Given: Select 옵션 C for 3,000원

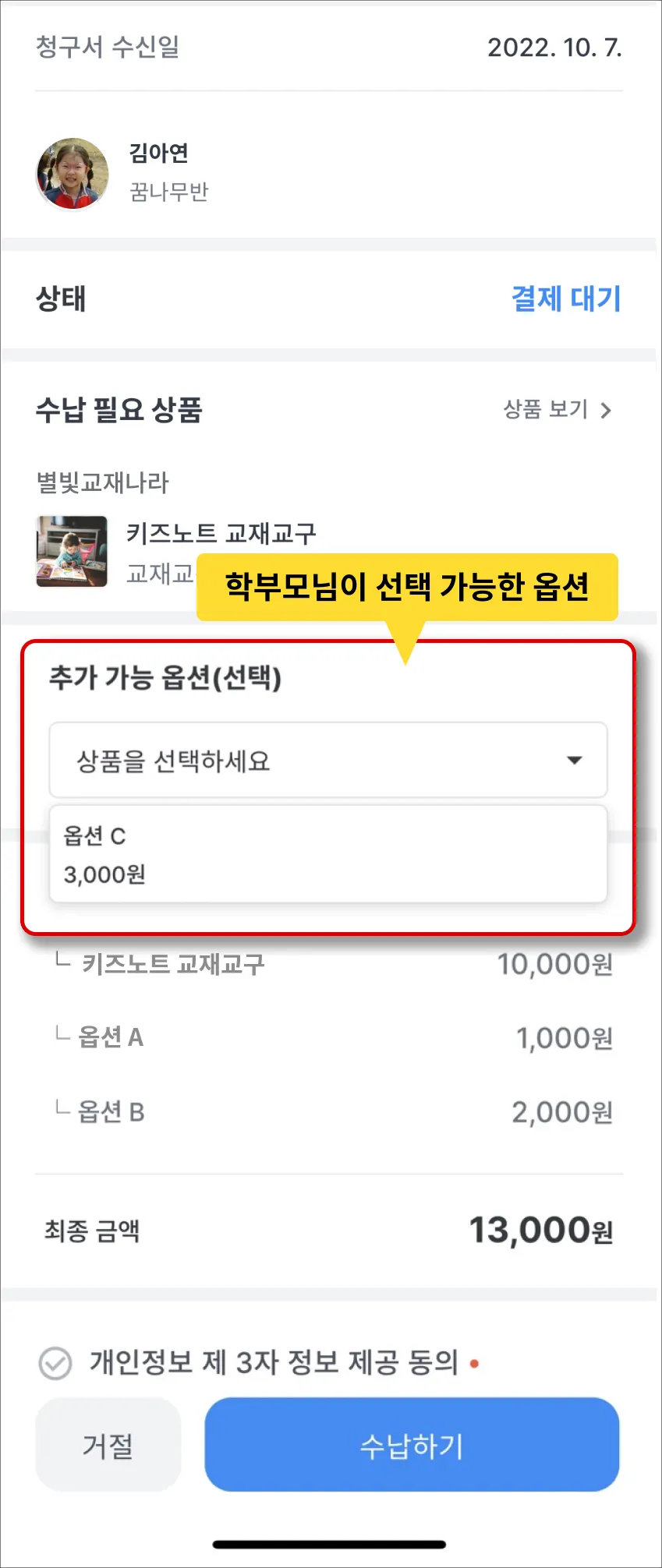Looking at the screenshot, I should coord(327,854).
